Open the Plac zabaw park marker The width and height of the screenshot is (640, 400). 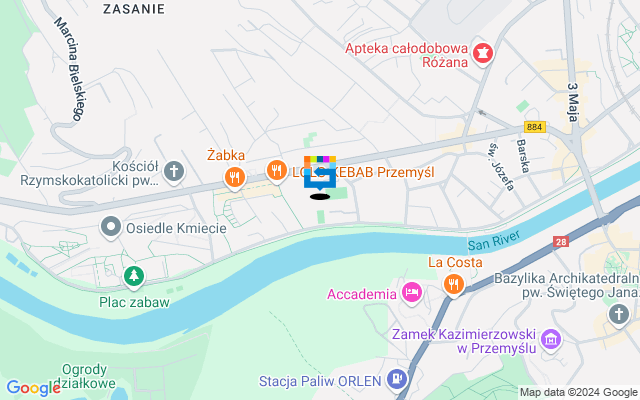133,275
